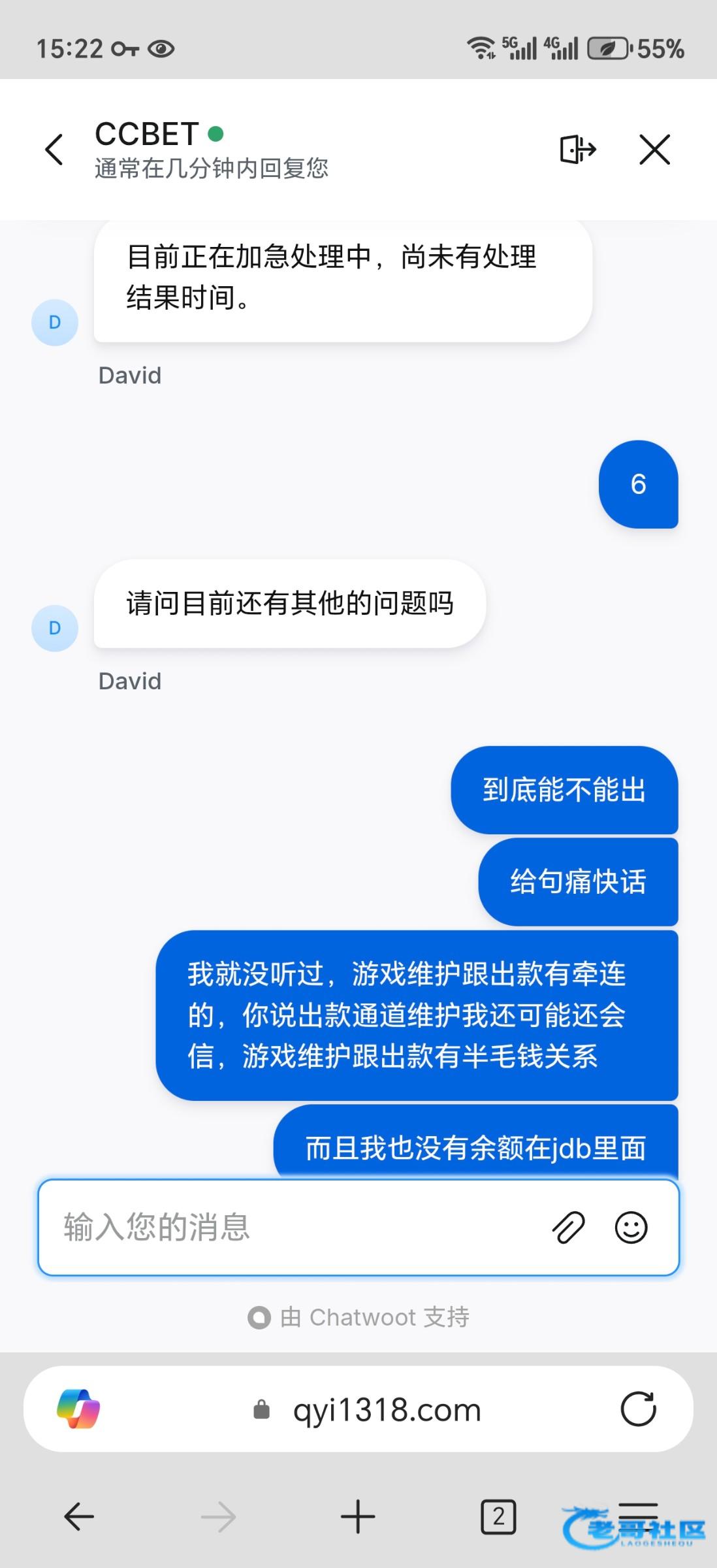Screen dimensions: 717x1568
Task: Navigate back in the browser toolbar
Action: (79, 1516)
